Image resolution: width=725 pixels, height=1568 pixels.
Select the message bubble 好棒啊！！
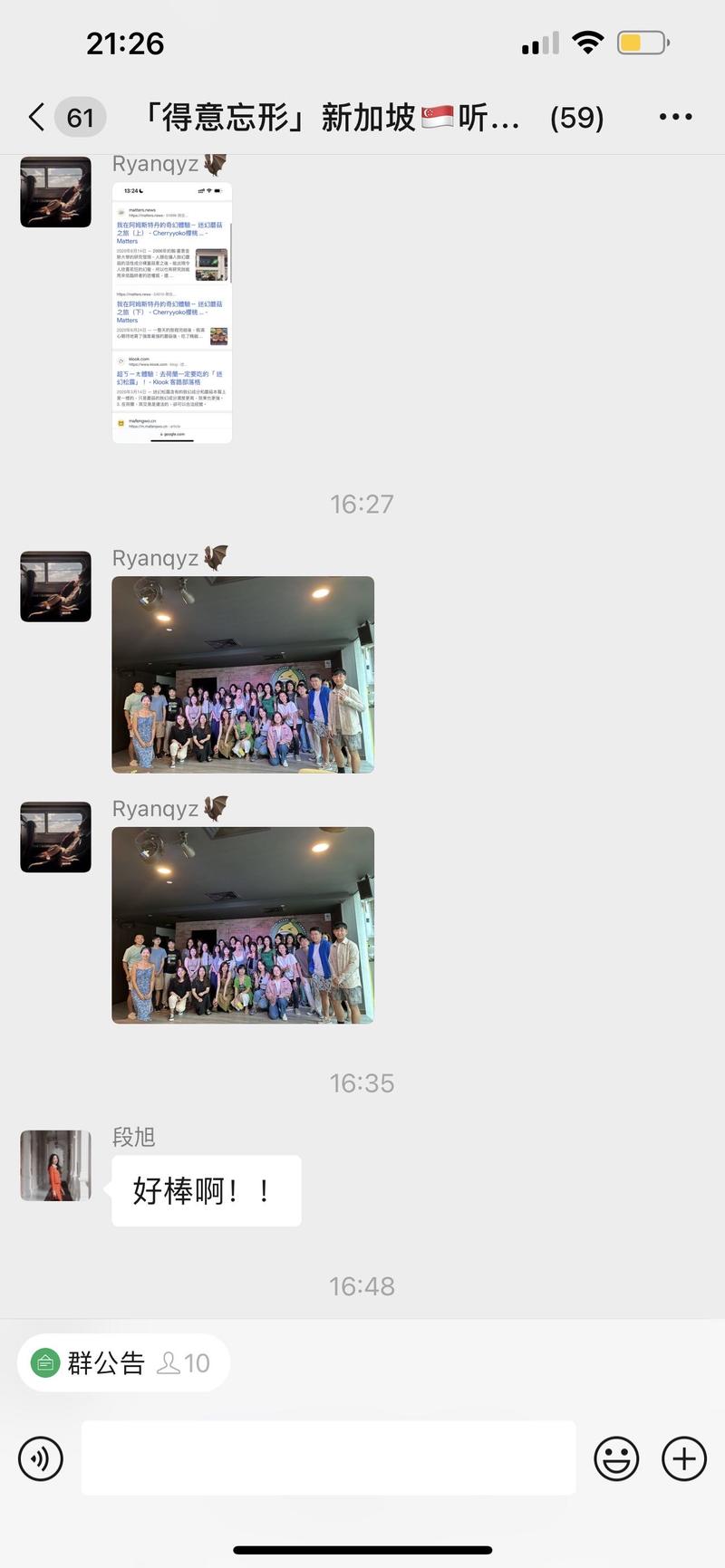point(207,1190)
